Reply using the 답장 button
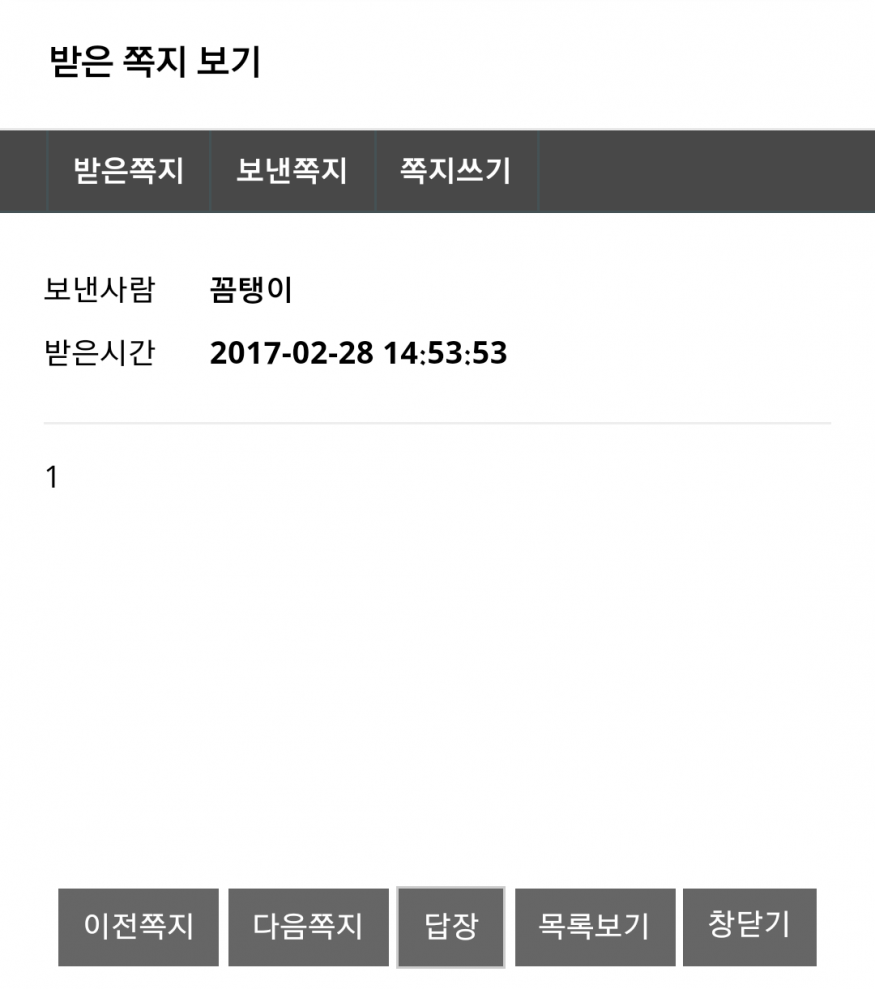 pos(451,926)
